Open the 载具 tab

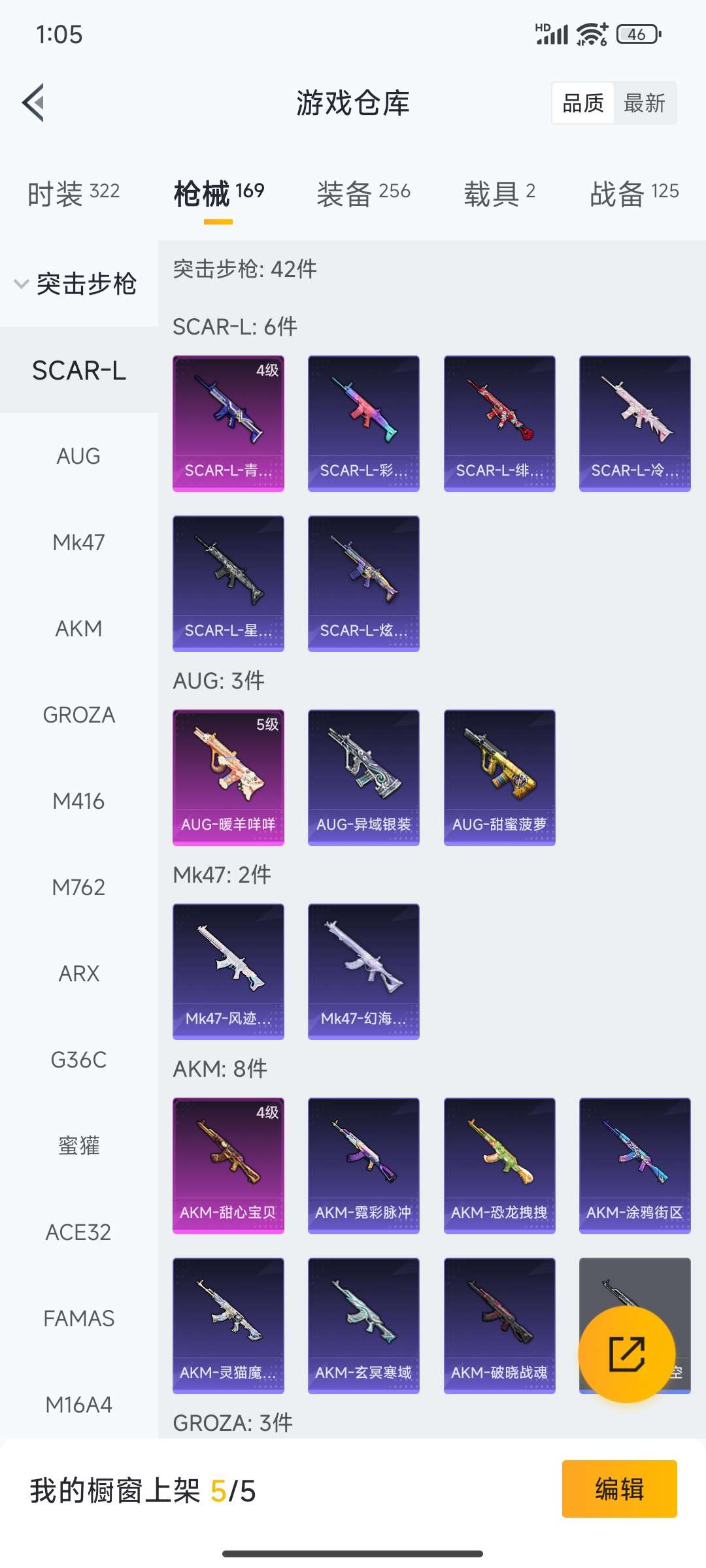click(x=499, y=193)
